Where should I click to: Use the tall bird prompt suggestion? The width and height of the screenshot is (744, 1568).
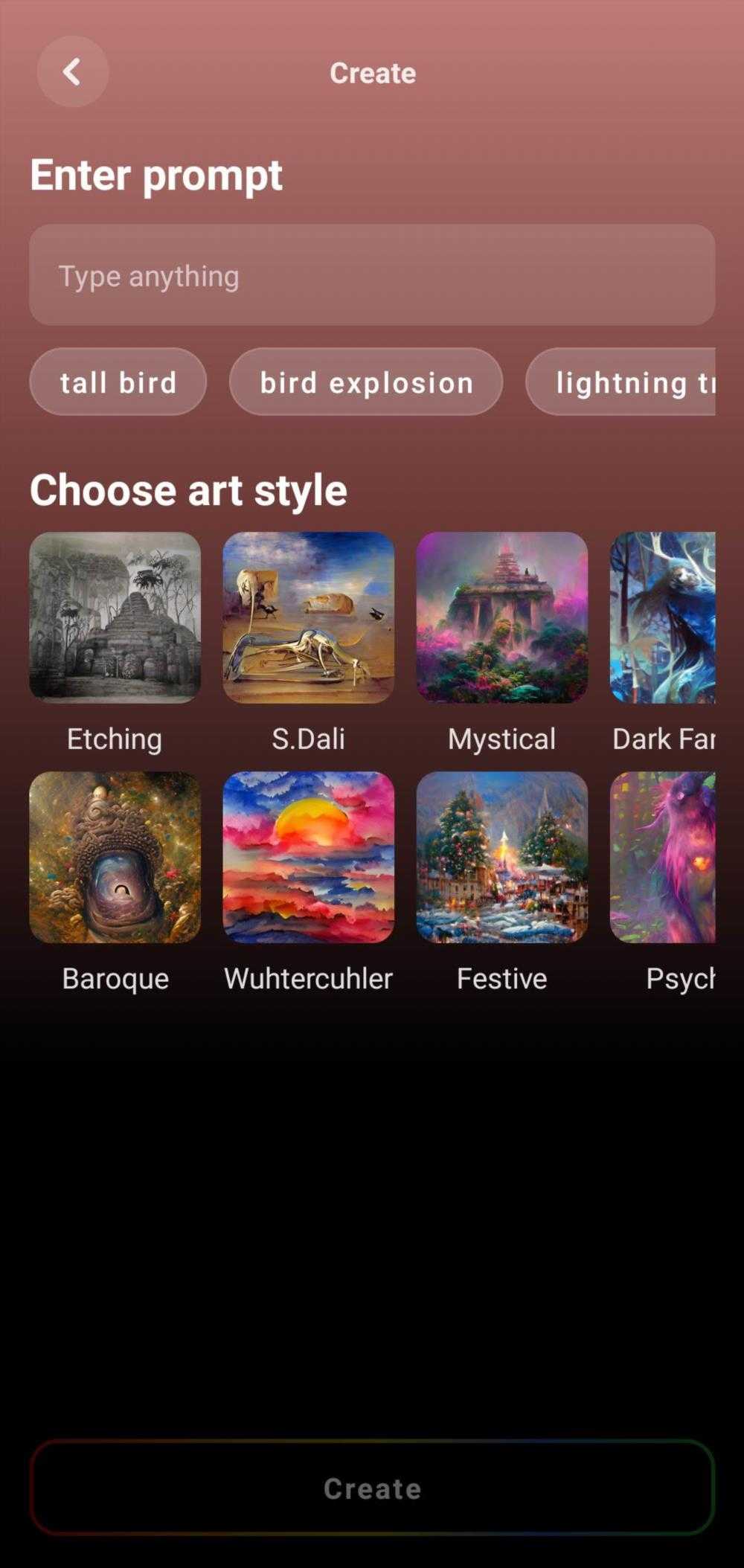pyautogui.click(x=118, y=382)
